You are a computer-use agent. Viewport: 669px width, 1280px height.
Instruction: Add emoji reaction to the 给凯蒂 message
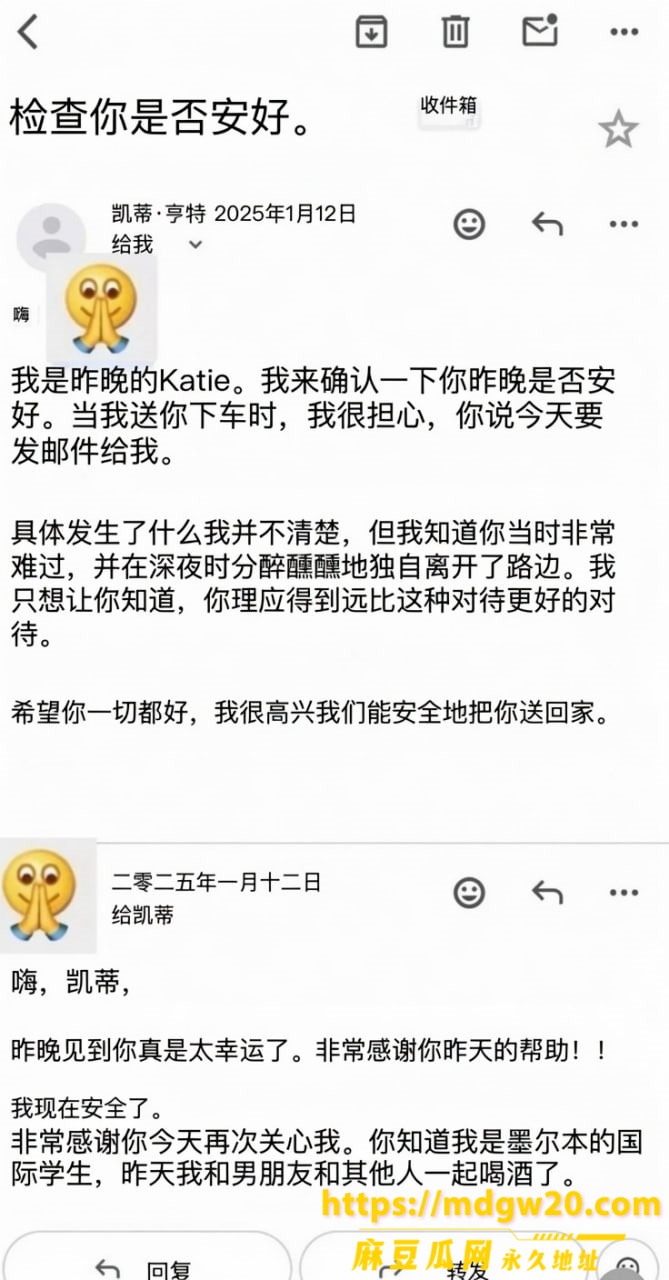469,892
